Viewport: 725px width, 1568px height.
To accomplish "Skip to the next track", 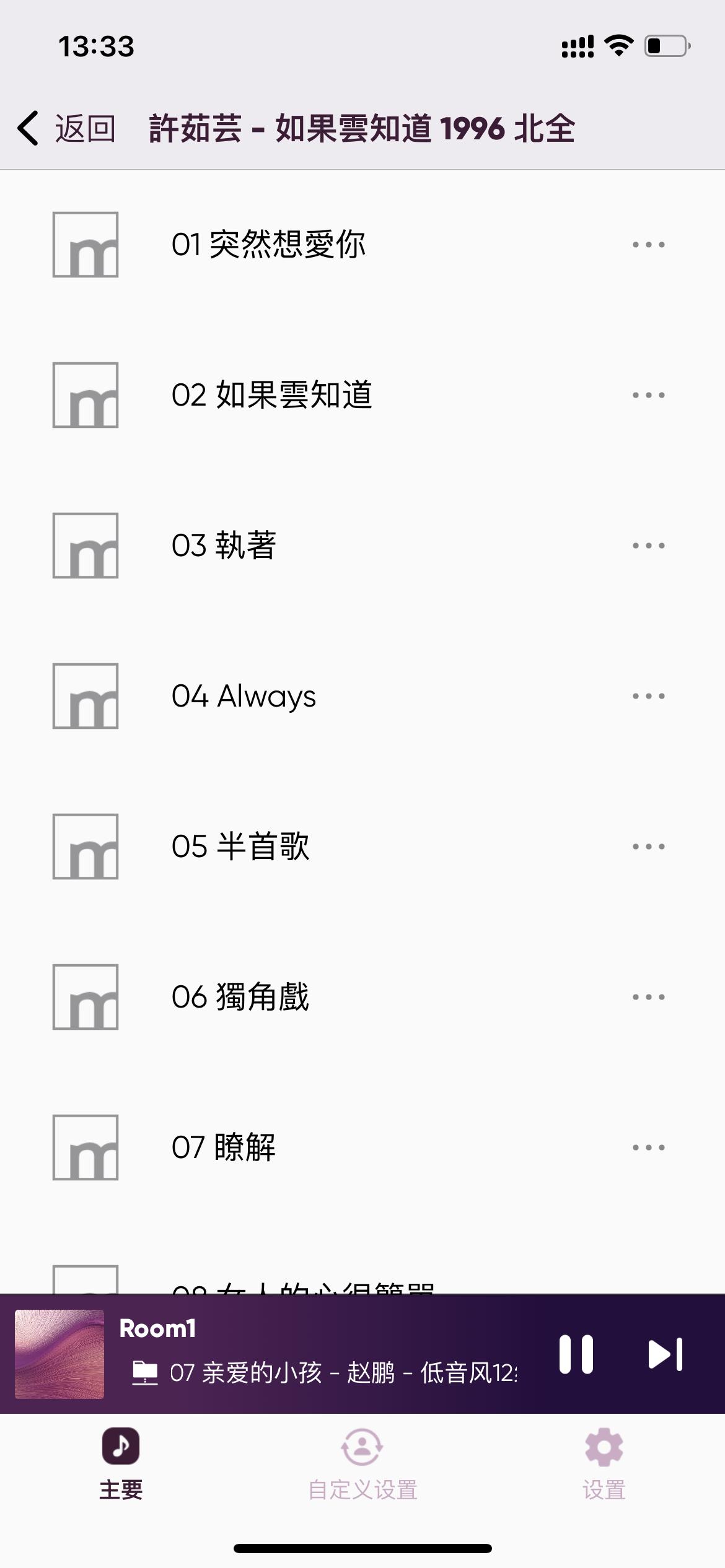I will (x=665, y=1354).
